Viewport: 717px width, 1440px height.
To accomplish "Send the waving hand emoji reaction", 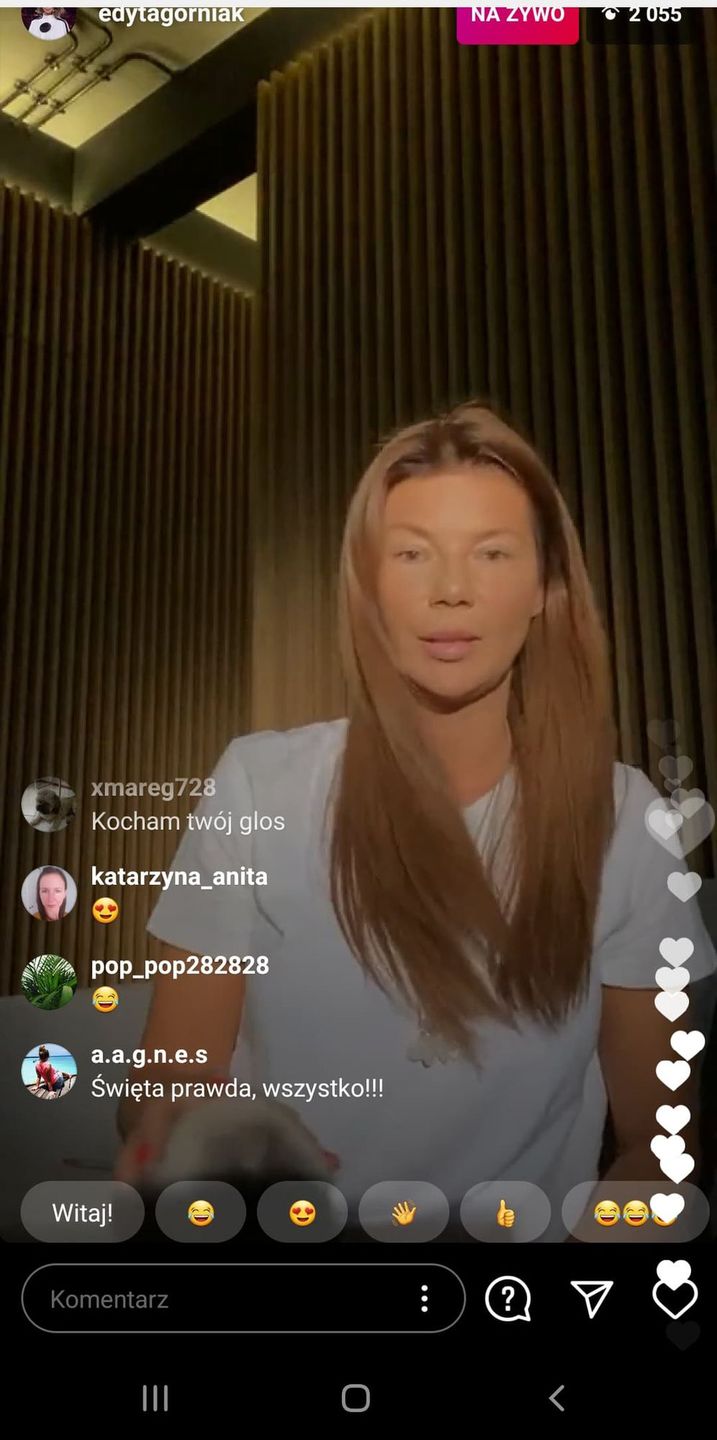I will coord(404,1213).
